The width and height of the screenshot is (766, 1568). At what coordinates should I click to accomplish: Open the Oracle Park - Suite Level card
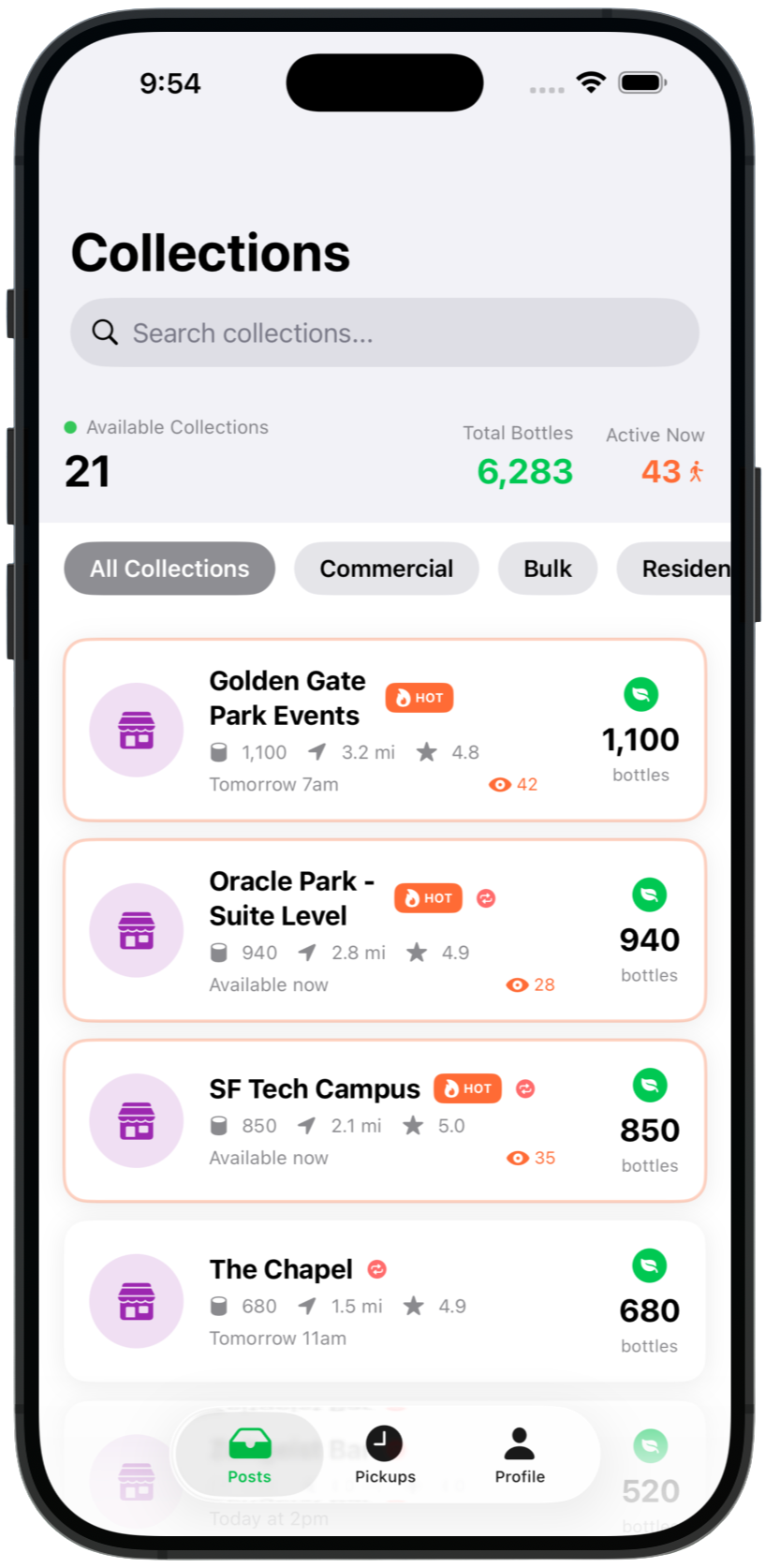384,930
